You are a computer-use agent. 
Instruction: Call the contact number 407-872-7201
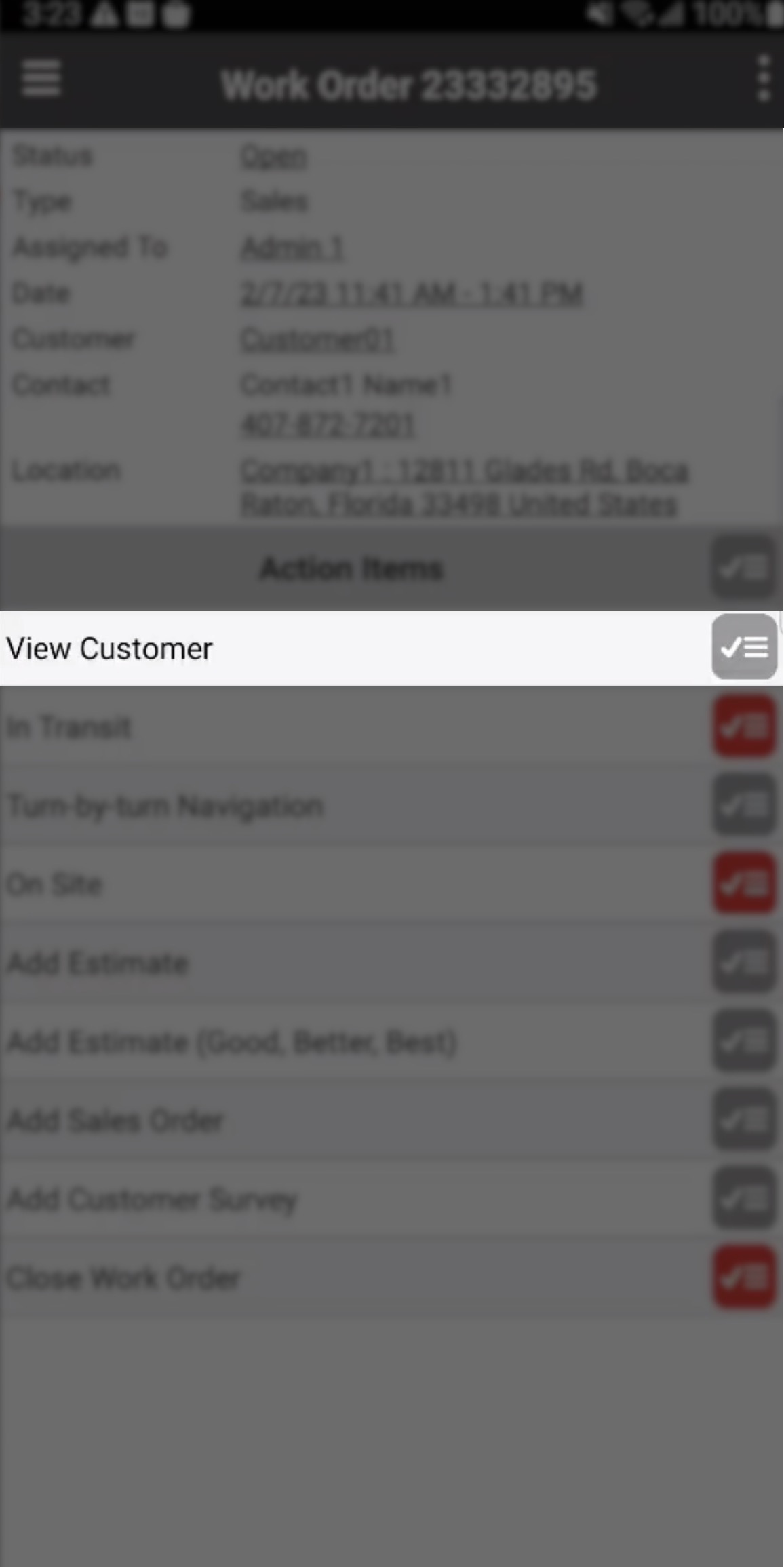328,426
